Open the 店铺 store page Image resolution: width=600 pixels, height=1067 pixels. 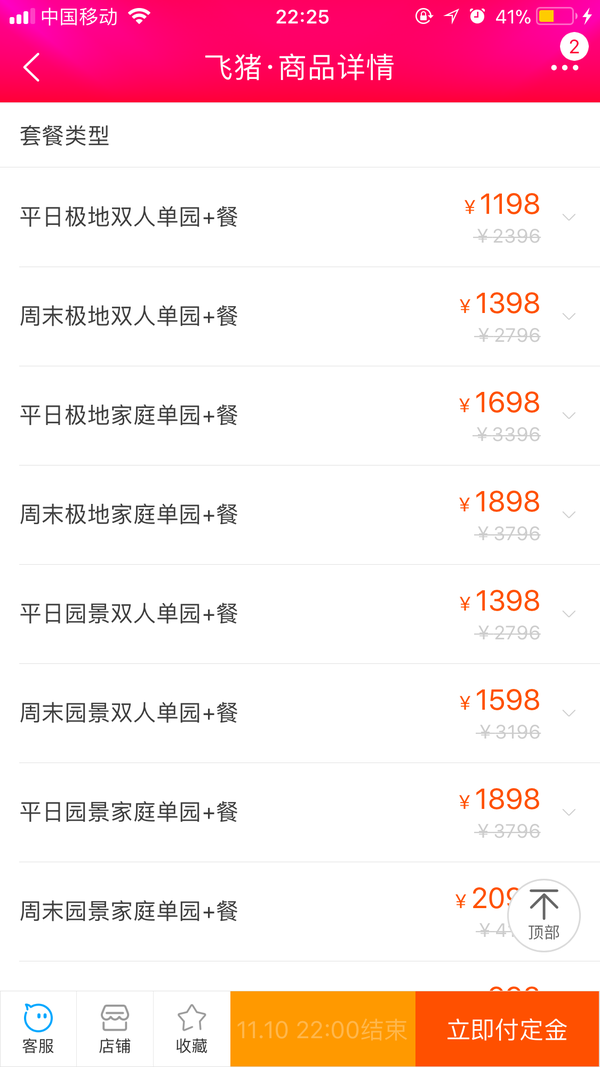point(114,1028)
